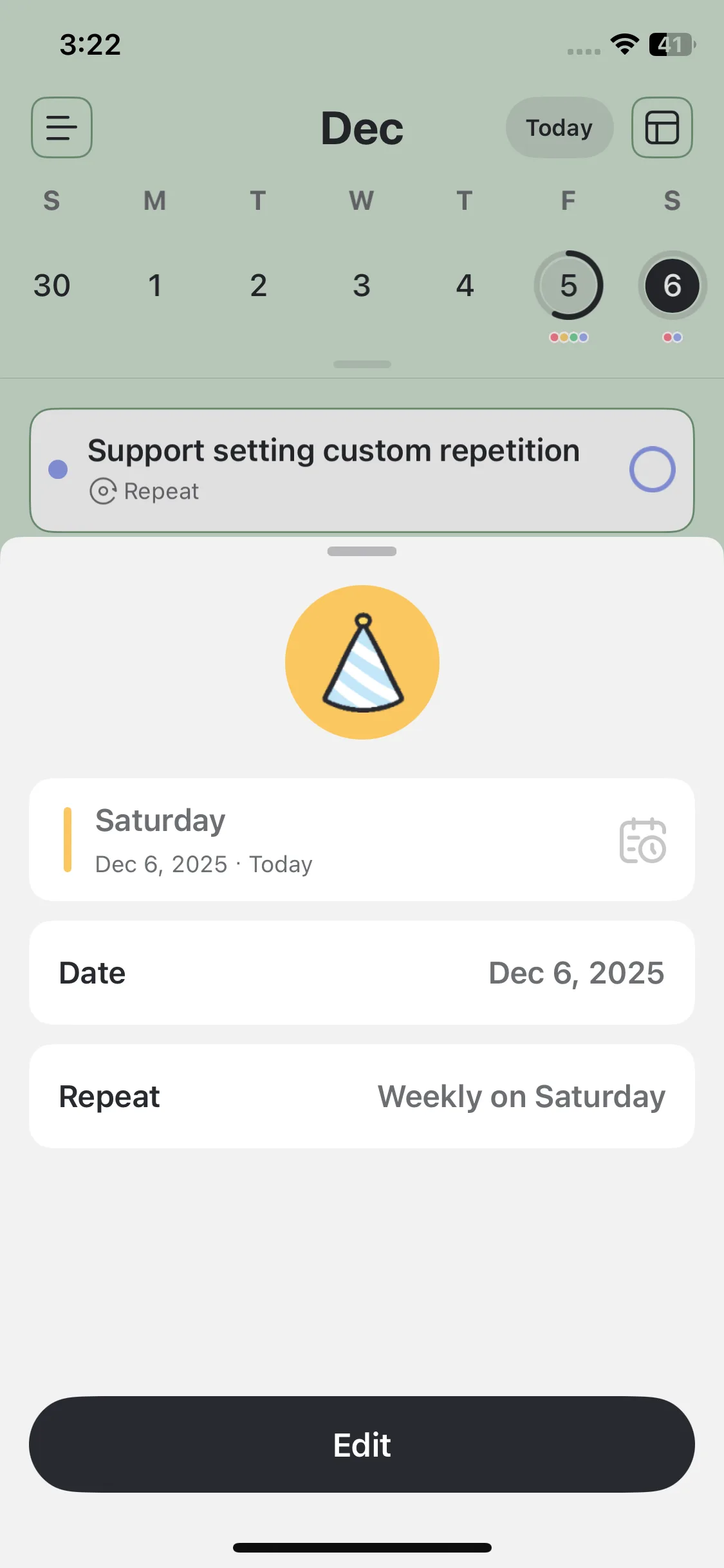Viewport: 724px width, 1568px height.
Task: Open the side menu button
Action: [x=62, y=127]
